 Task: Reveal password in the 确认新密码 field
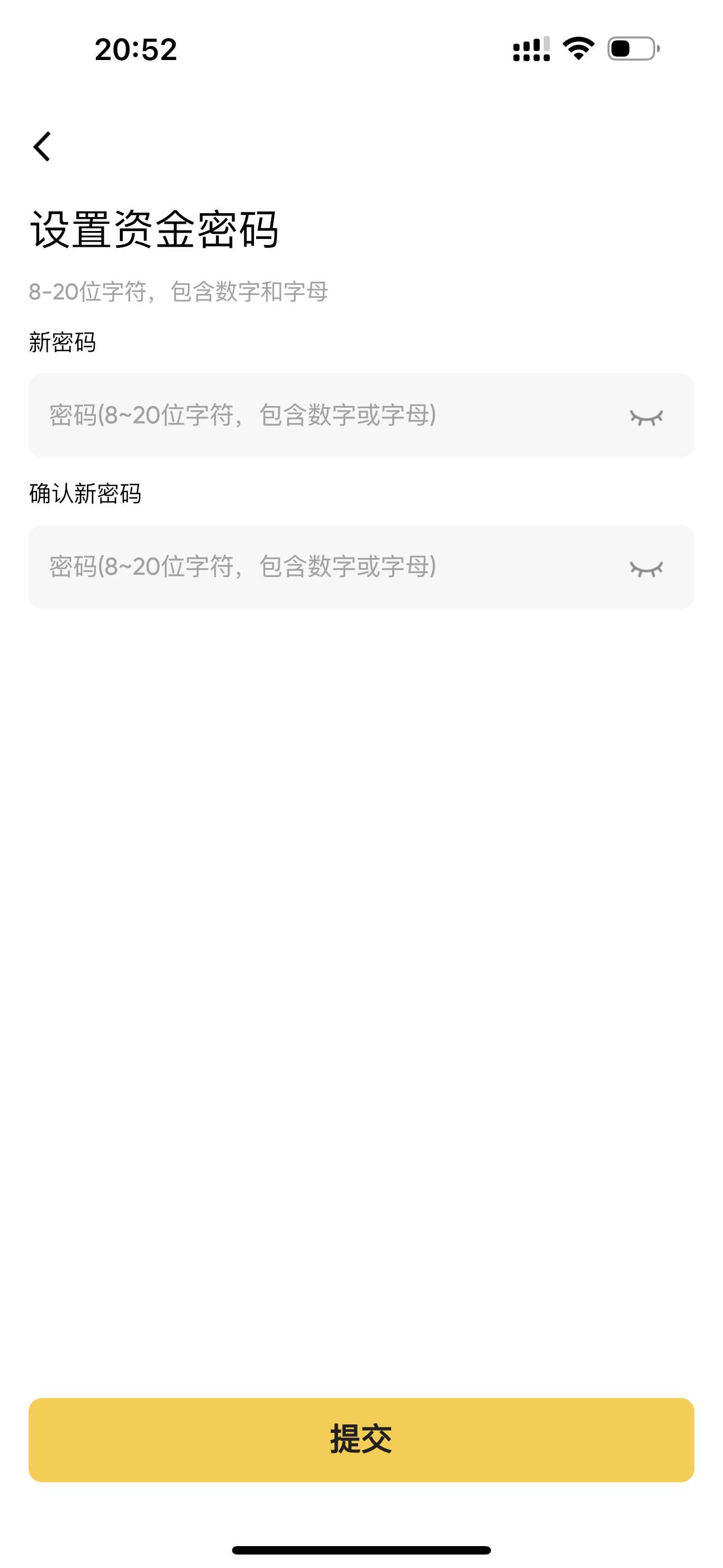coord(646,569)
